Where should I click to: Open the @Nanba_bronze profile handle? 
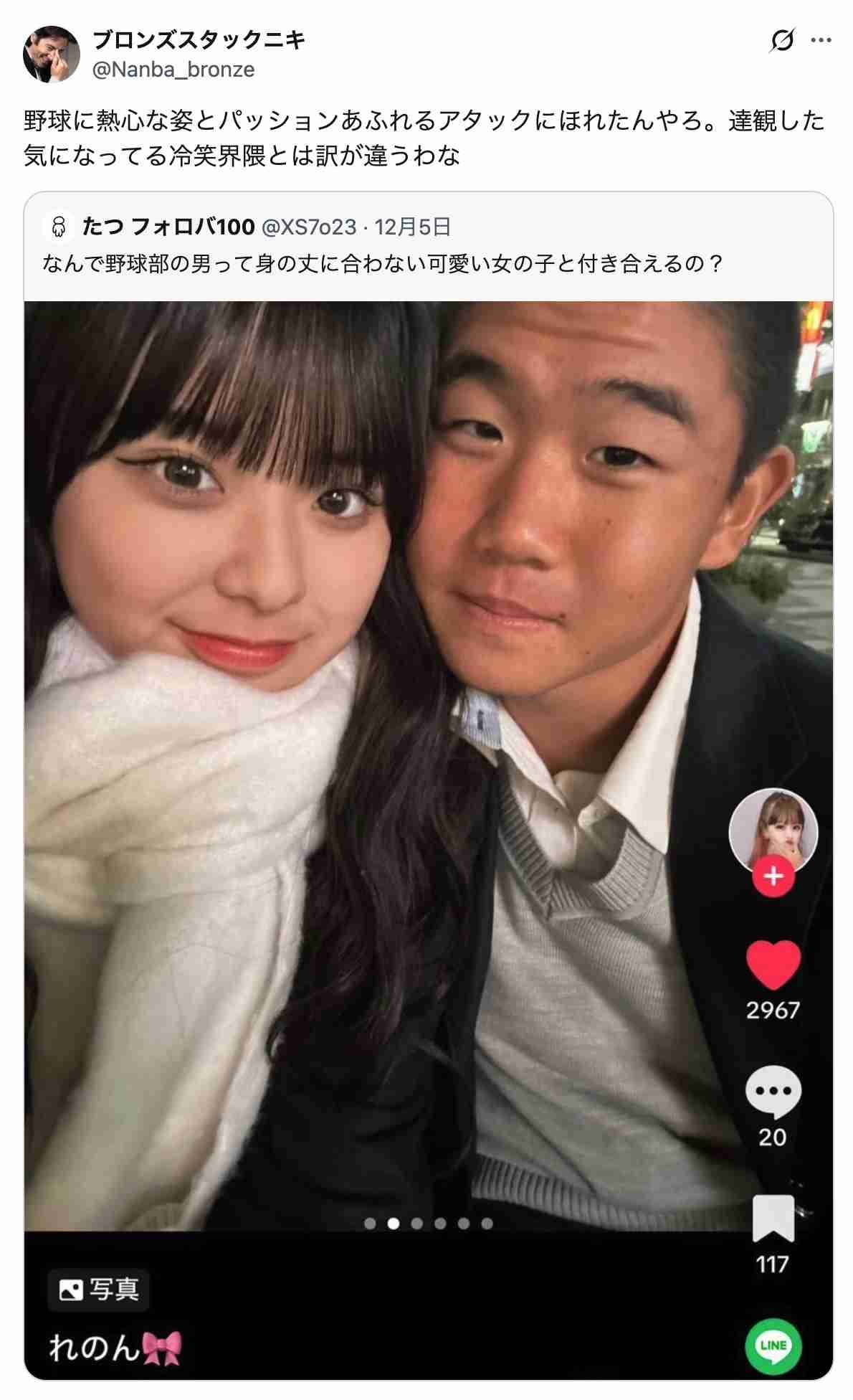coord(173,70)
